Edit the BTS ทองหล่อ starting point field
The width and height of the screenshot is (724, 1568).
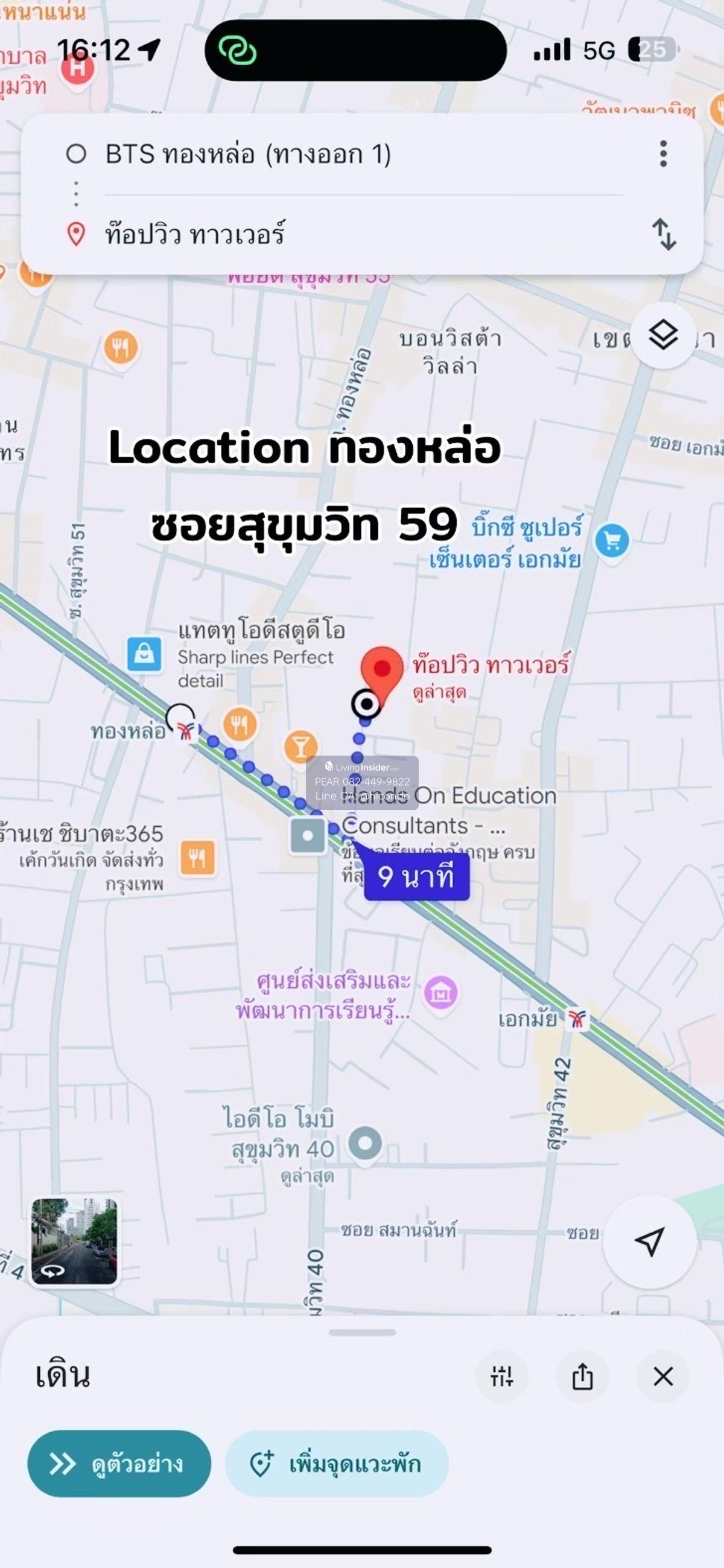pos(248,154)
